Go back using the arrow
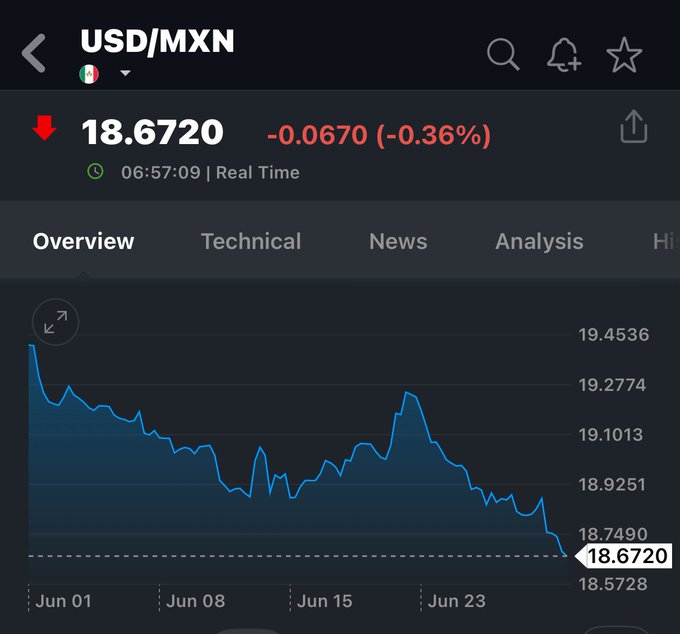Screen dimensions: 680x634 pos(35,53)
